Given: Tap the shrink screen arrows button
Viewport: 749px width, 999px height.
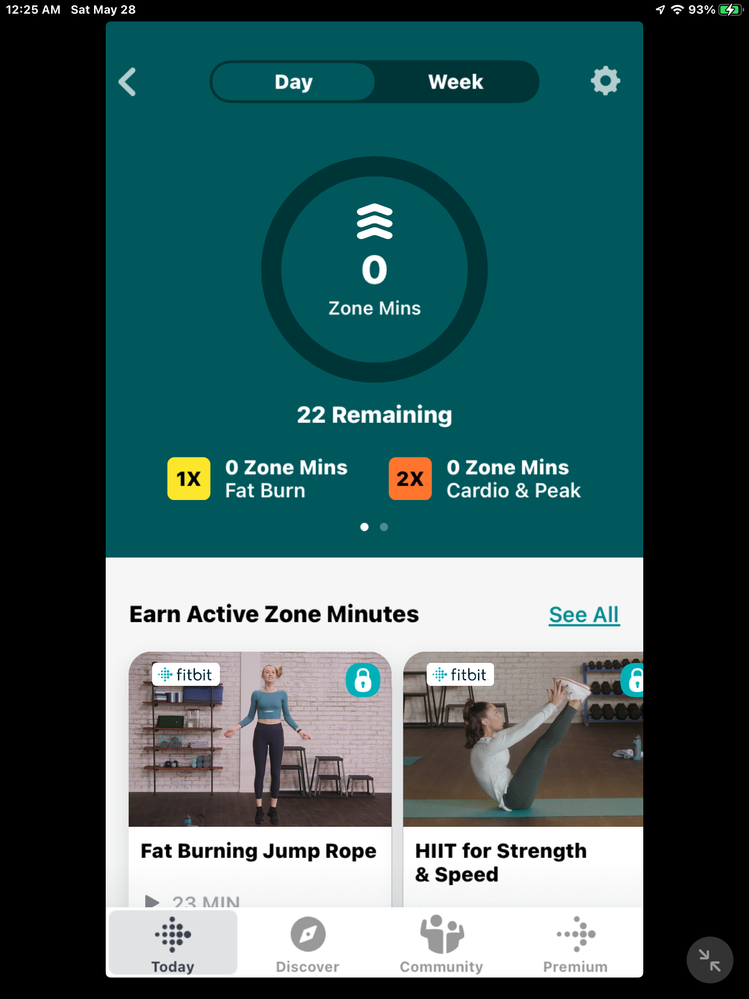Looking at the screenshot, I should pos(710,961).
